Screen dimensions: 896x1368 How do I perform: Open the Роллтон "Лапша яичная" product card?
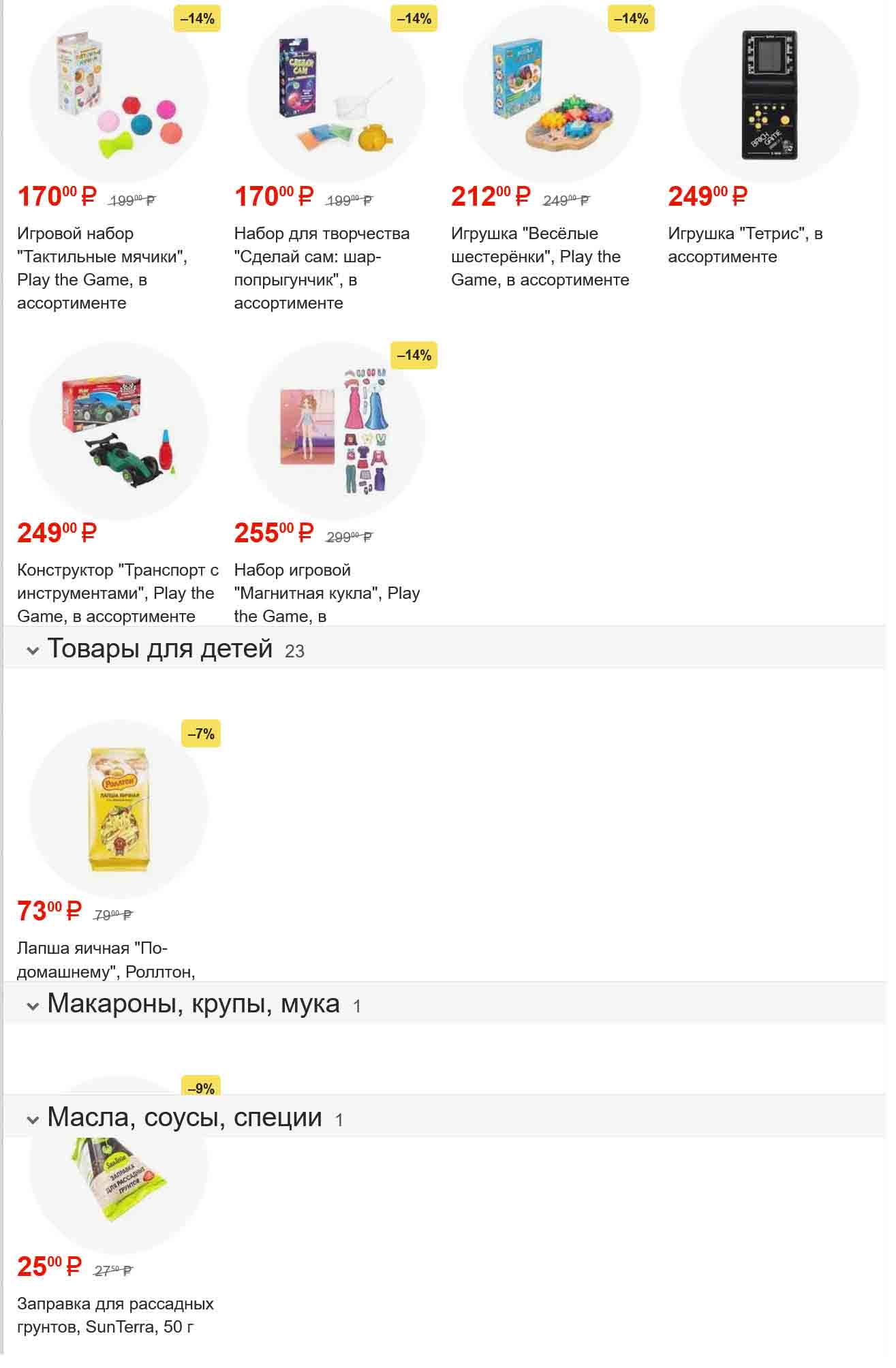[119, 811]
